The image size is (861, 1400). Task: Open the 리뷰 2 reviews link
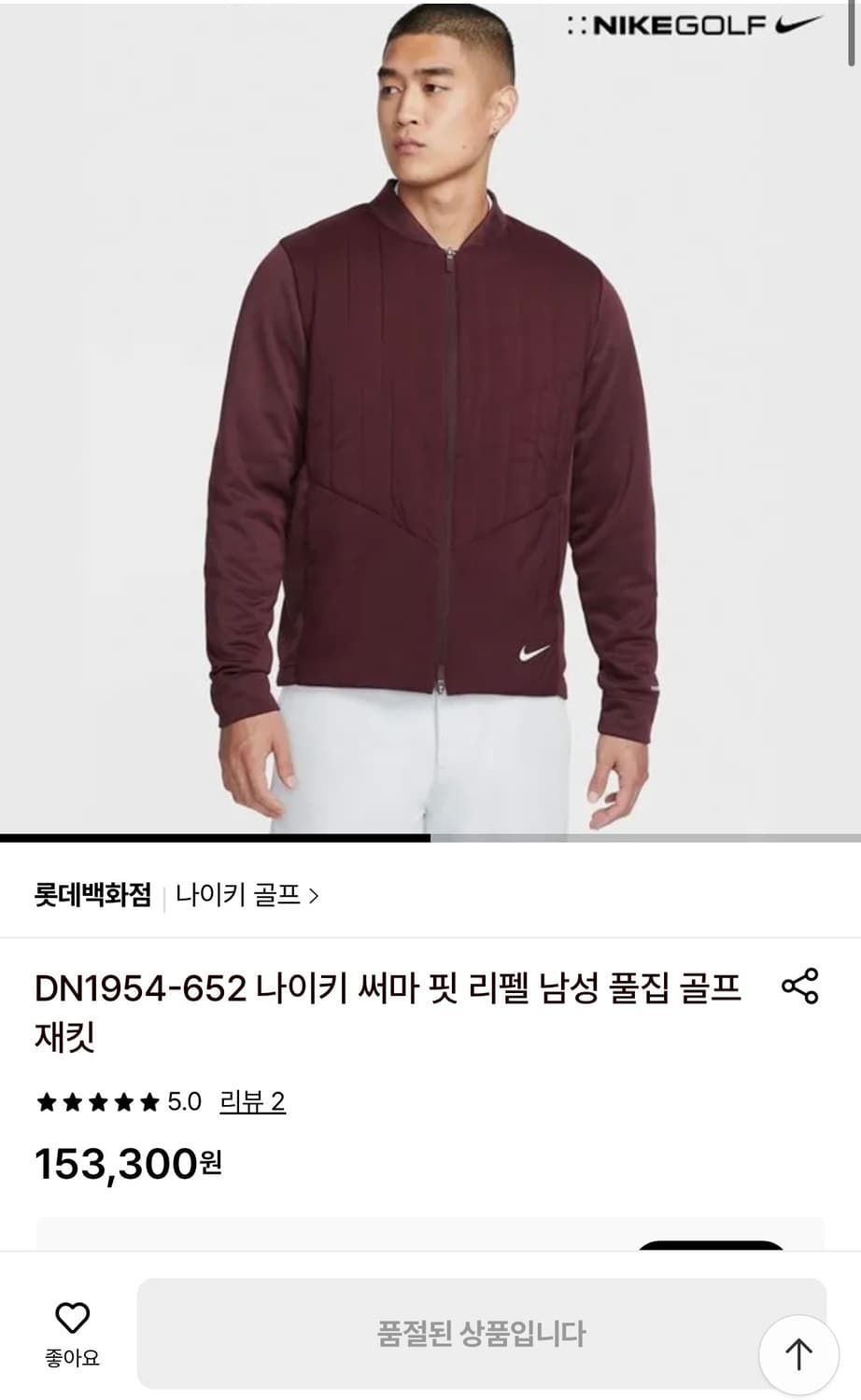click(x=254, y=1103)
